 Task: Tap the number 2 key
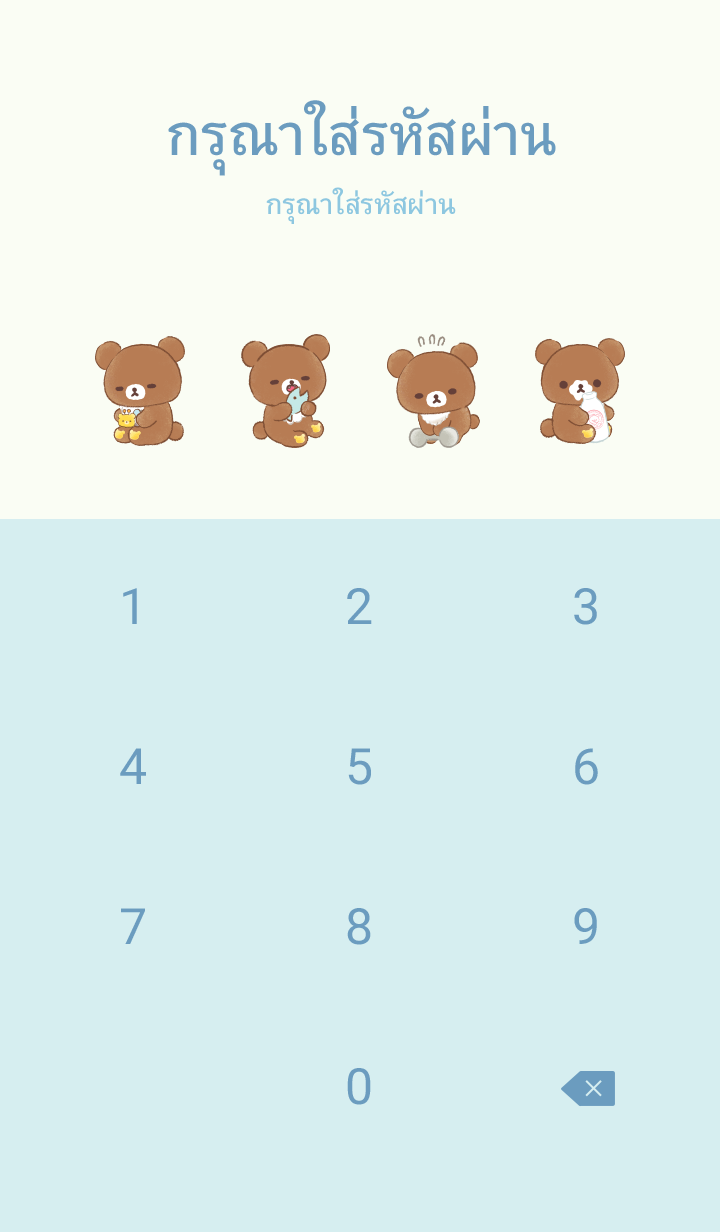point(359,607)
